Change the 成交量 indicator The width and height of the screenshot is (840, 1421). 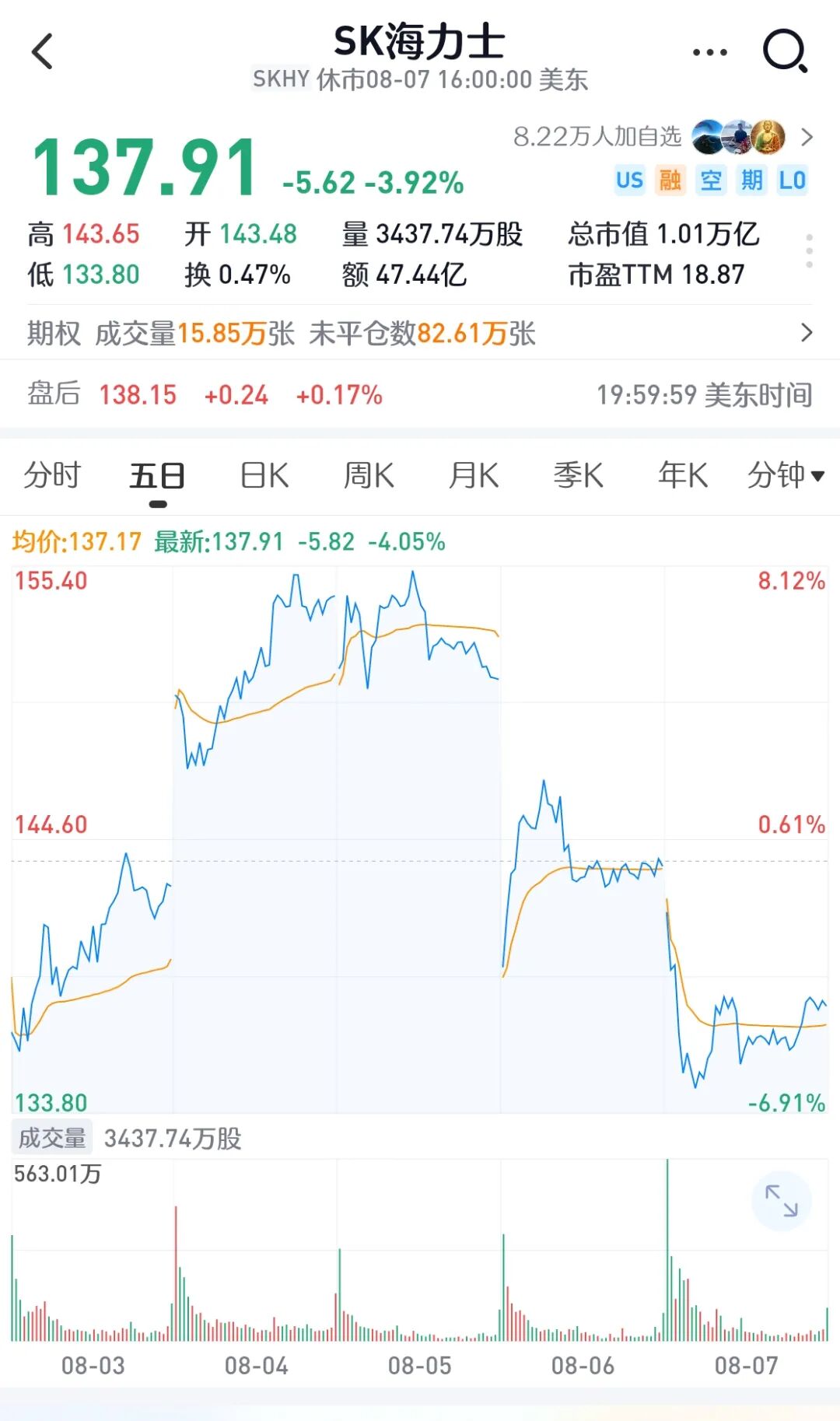[52, 1138]
